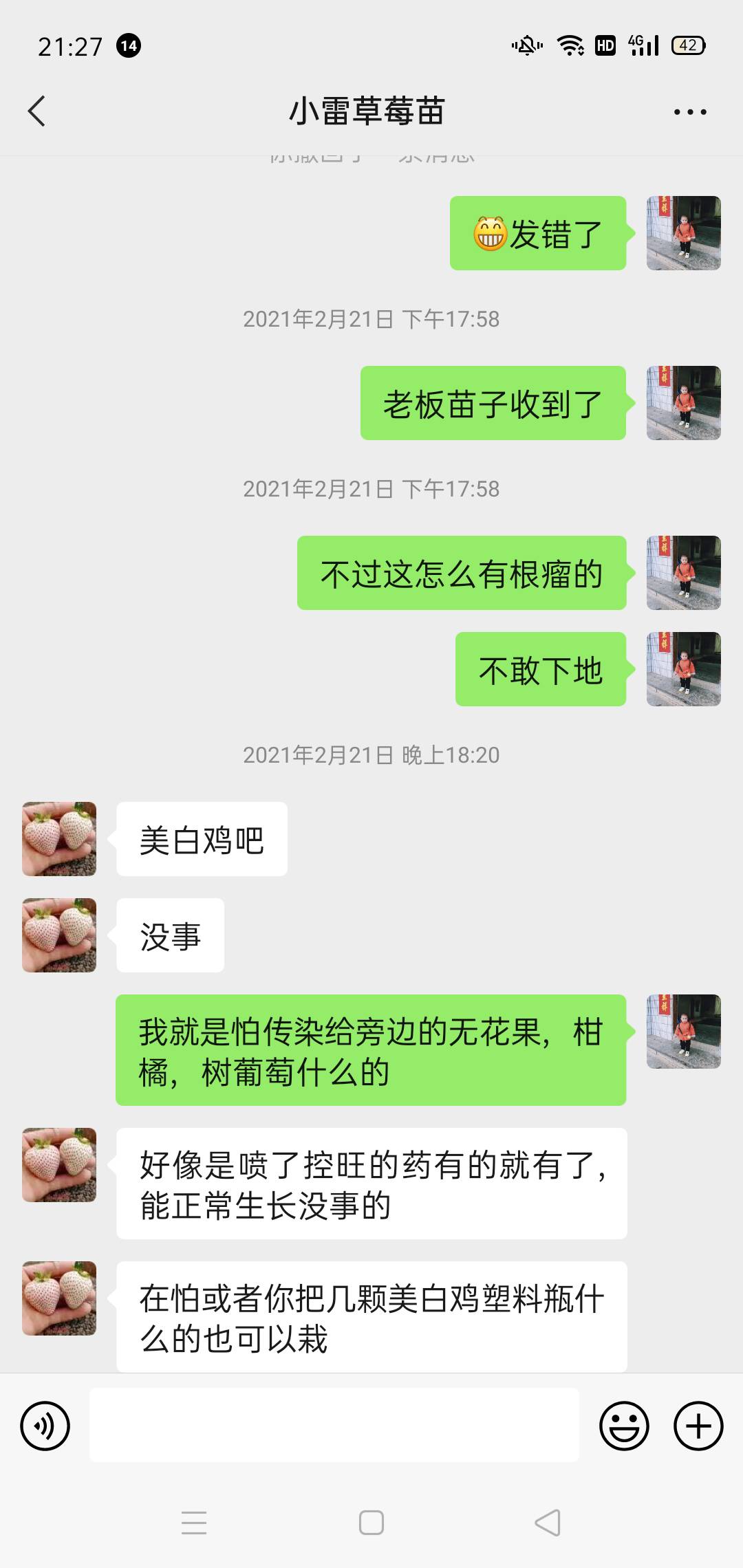Tap the system home button
This screenshot has width=743, height=1568.
(371, 1523)
